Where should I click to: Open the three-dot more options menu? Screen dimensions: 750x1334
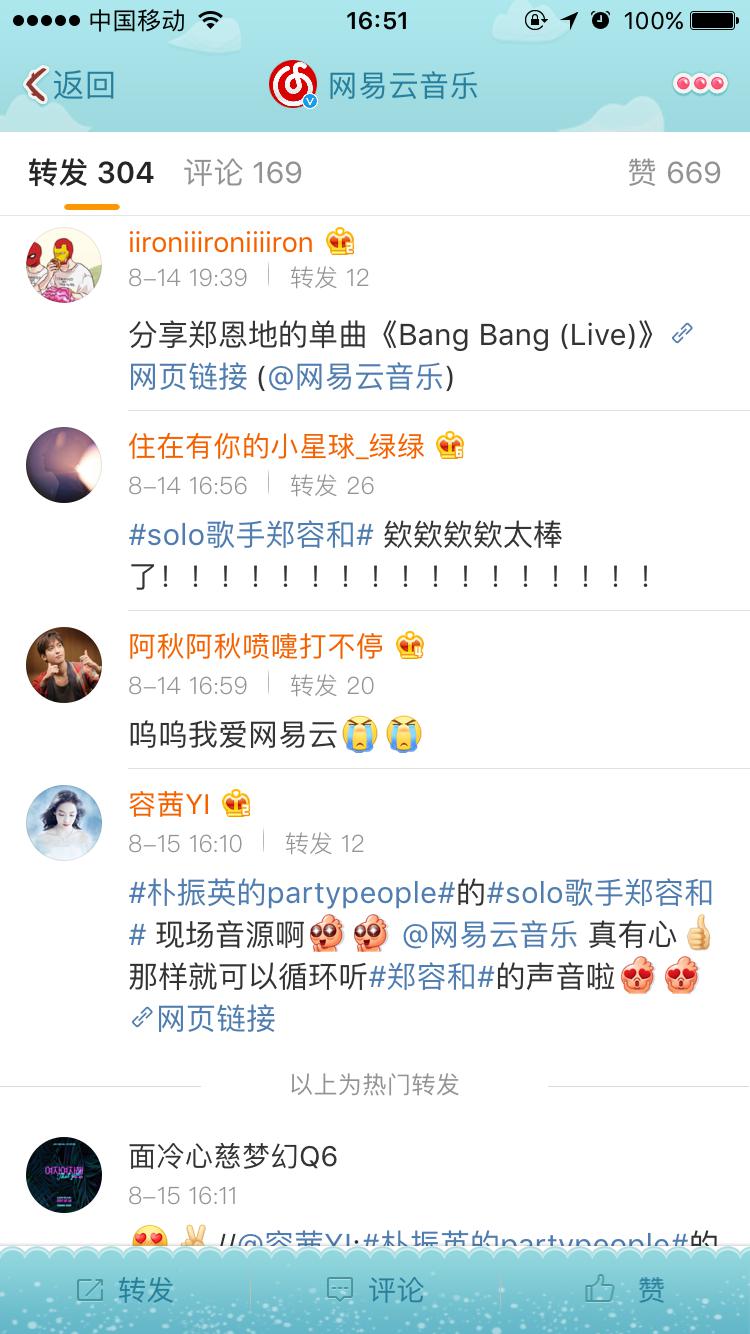700,84
